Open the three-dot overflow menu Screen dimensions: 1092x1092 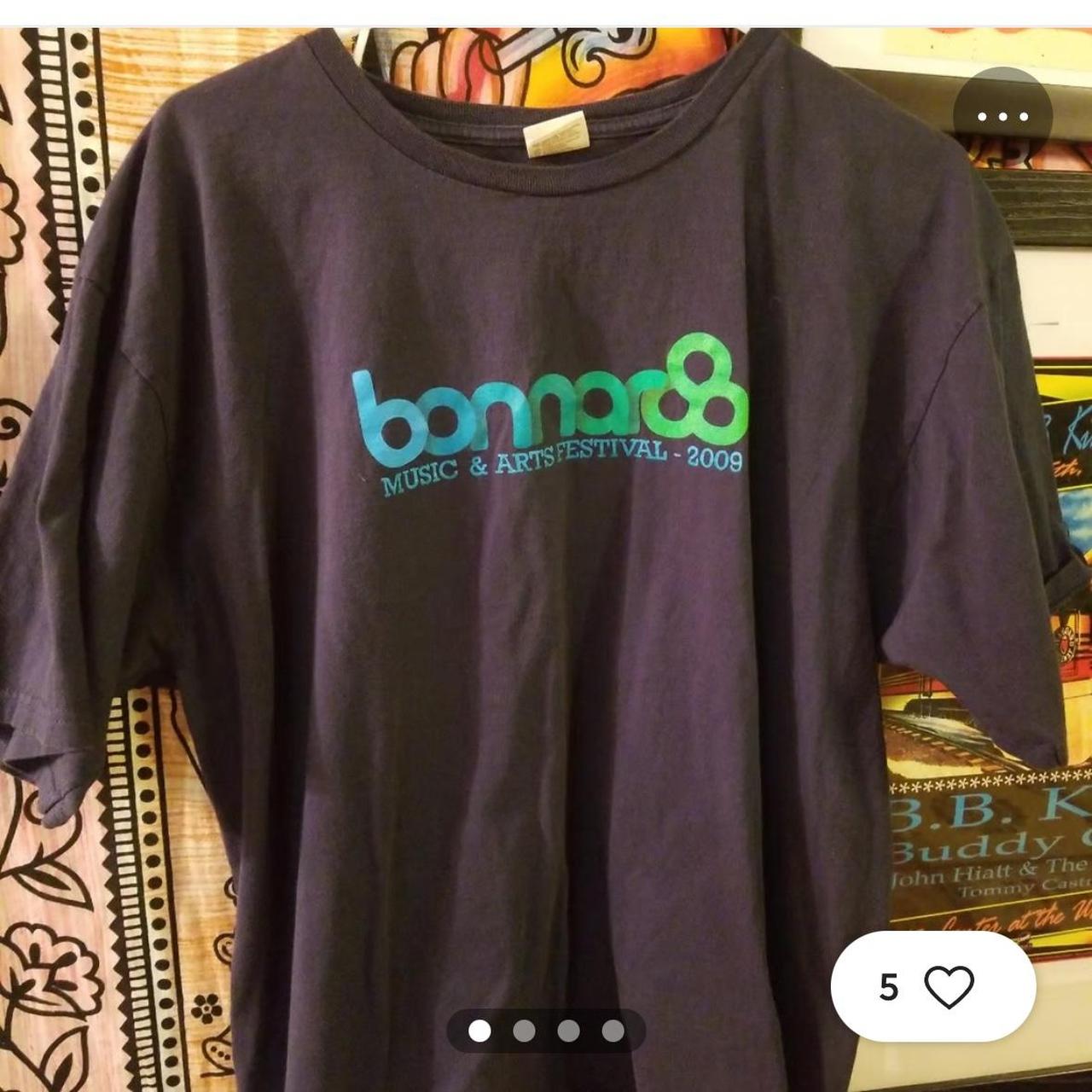[x=1002, y=117]
